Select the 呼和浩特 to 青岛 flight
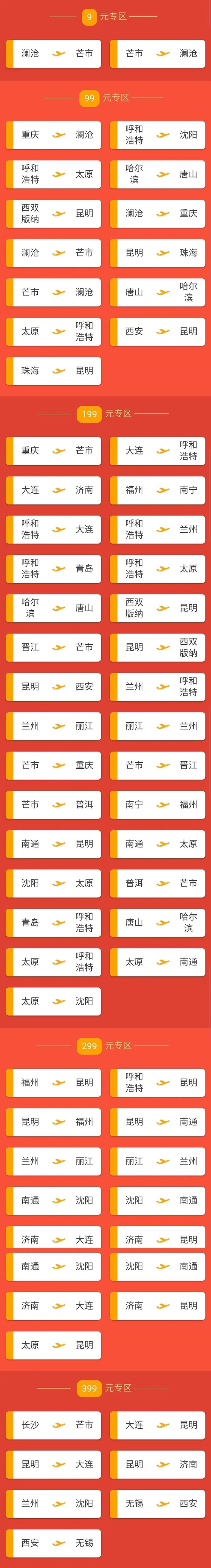 pyautogui.click(x=53, y=569)
